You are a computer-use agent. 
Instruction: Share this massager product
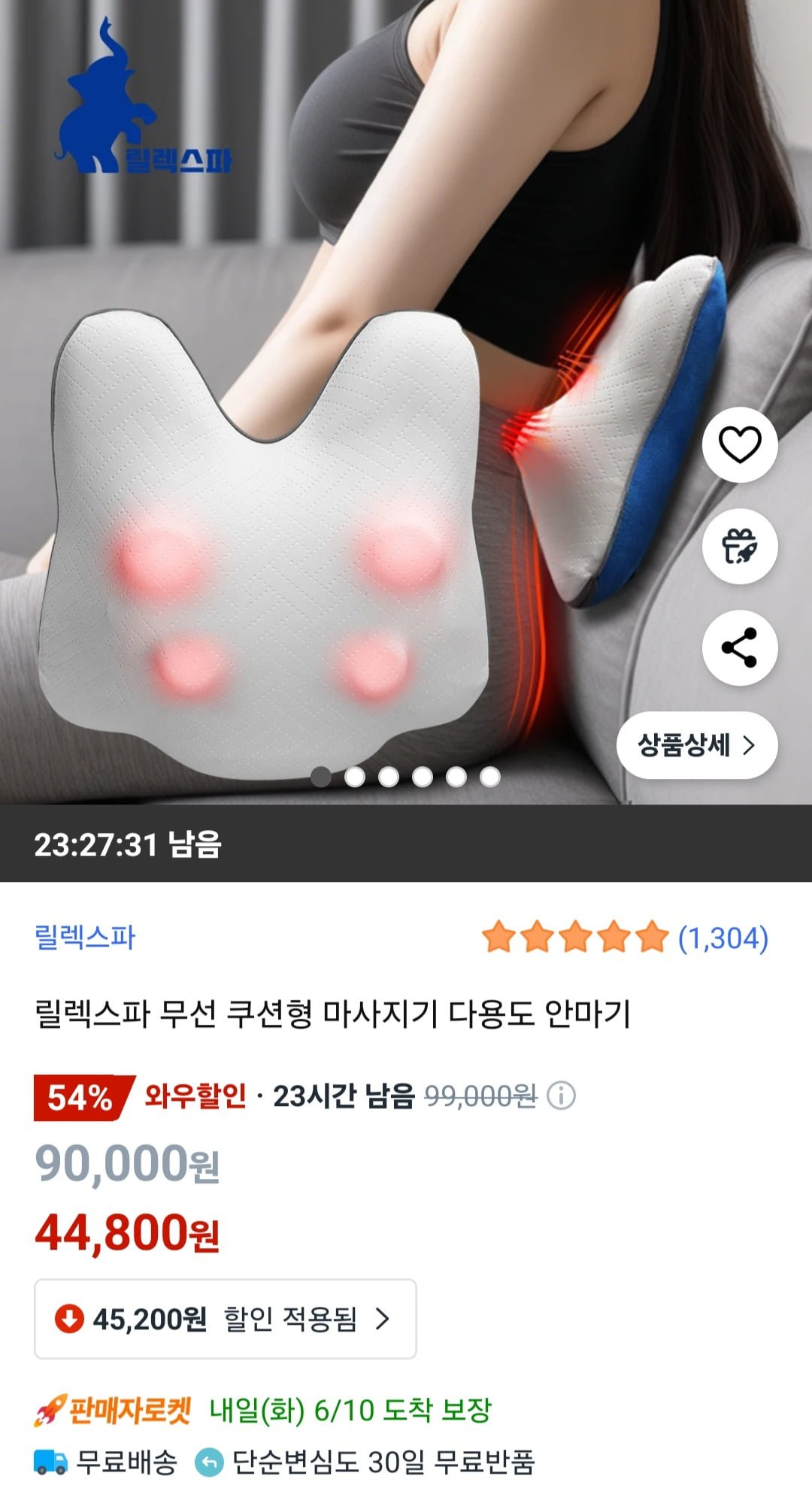point(740,647)
